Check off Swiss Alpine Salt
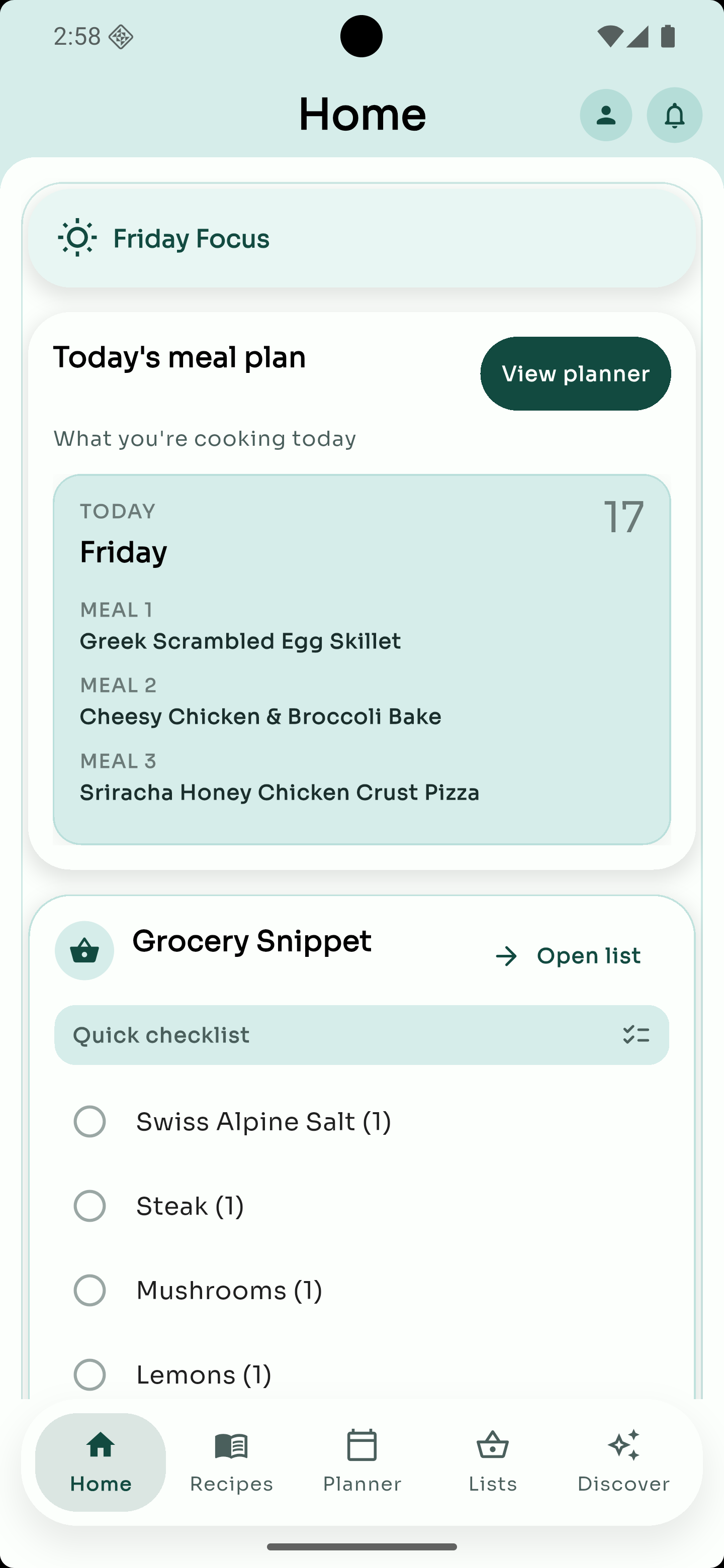This screenshot has height=1568, width=724. point(89,1121)
